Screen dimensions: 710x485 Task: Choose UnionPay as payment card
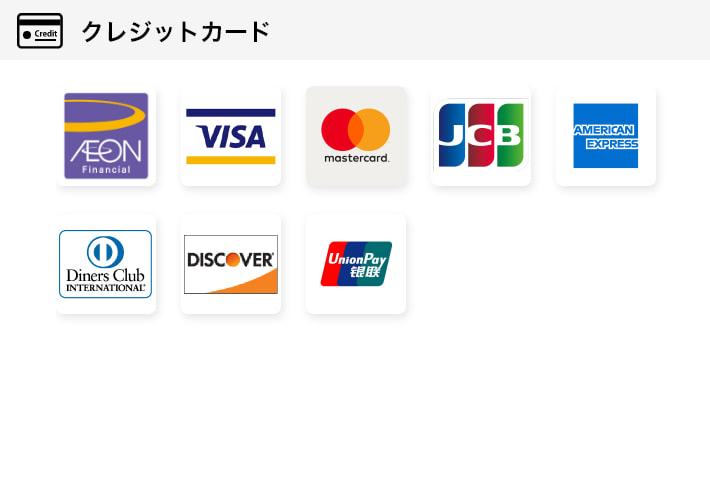point(356,264)
